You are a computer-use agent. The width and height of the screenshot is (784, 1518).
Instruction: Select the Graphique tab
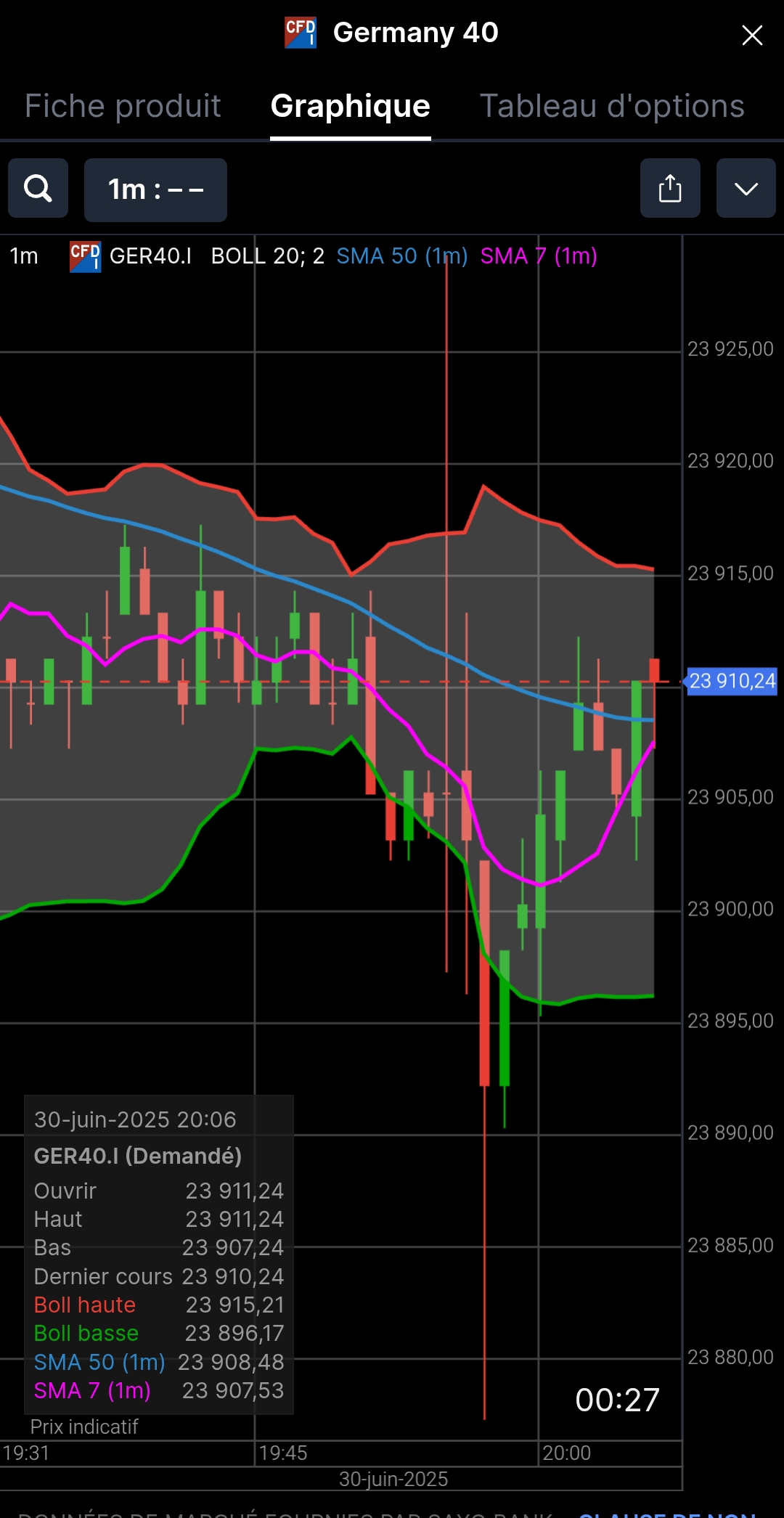350,106
